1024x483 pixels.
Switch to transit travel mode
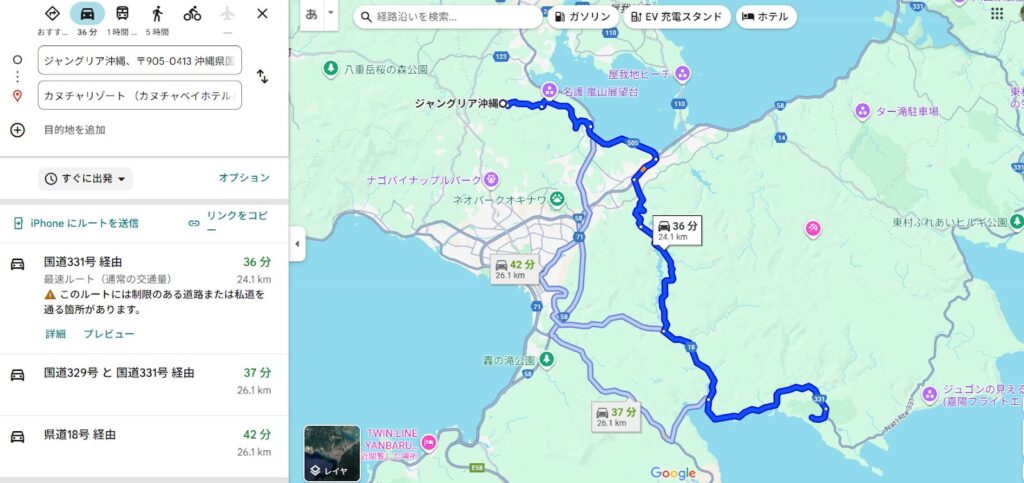tap(122, 14)
